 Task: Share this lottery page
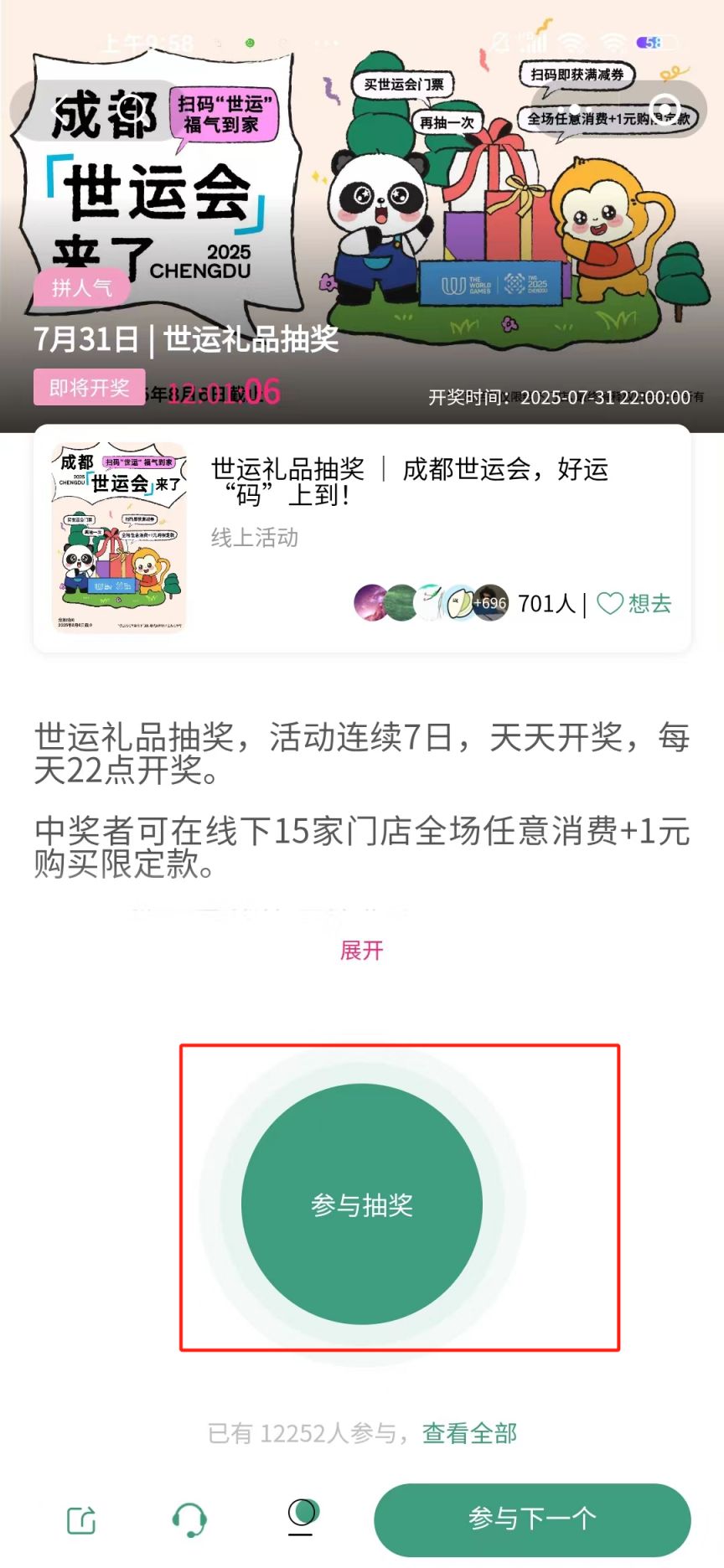click(x=81, y=1519)
